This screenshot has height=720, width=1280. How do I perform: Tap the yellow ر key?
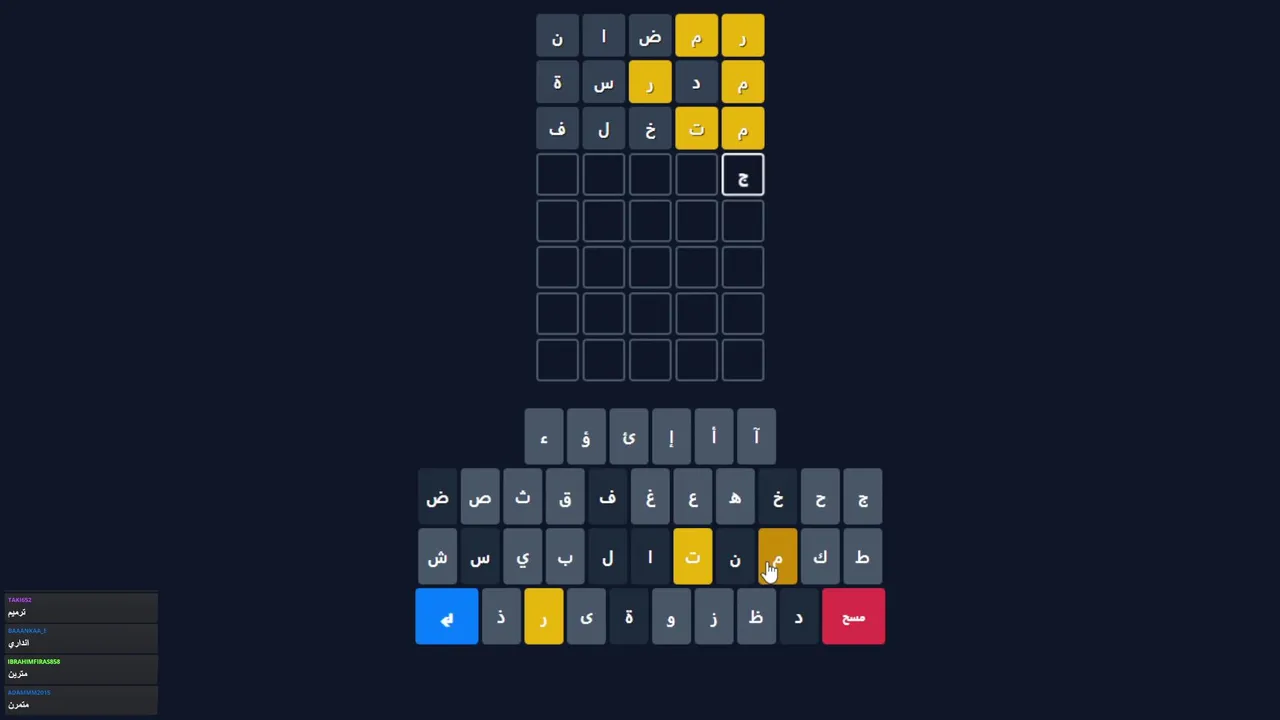click(543, 617)
